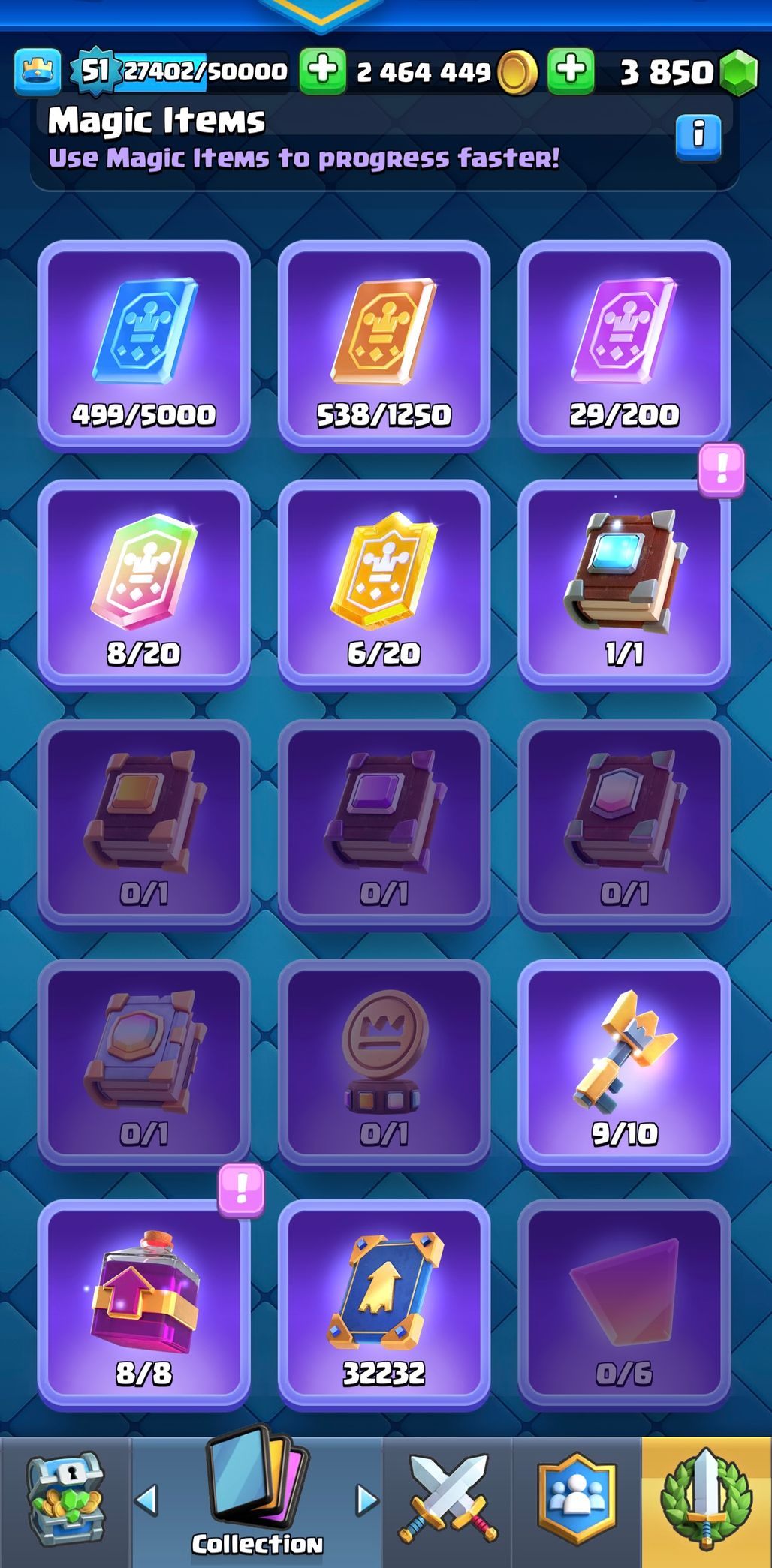Go to the crossed swords battle tab

coord(448,1503)
